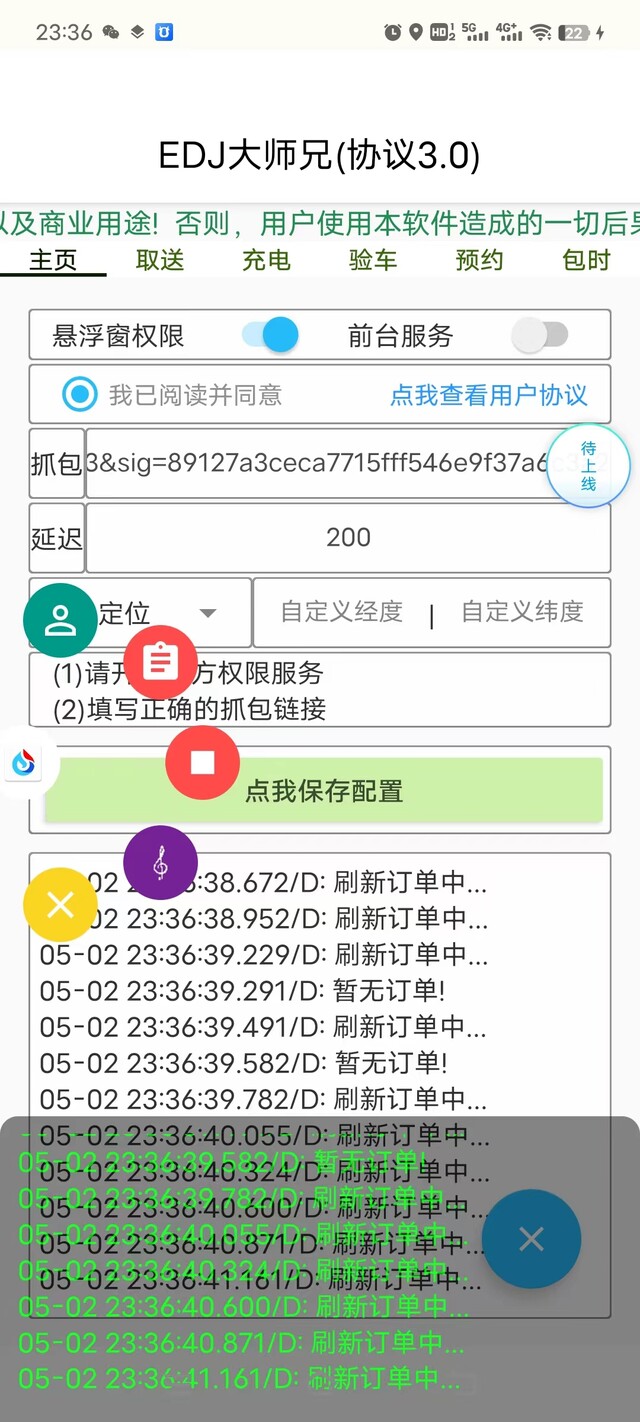Select the 预约 tab

(x=480, y=260)
